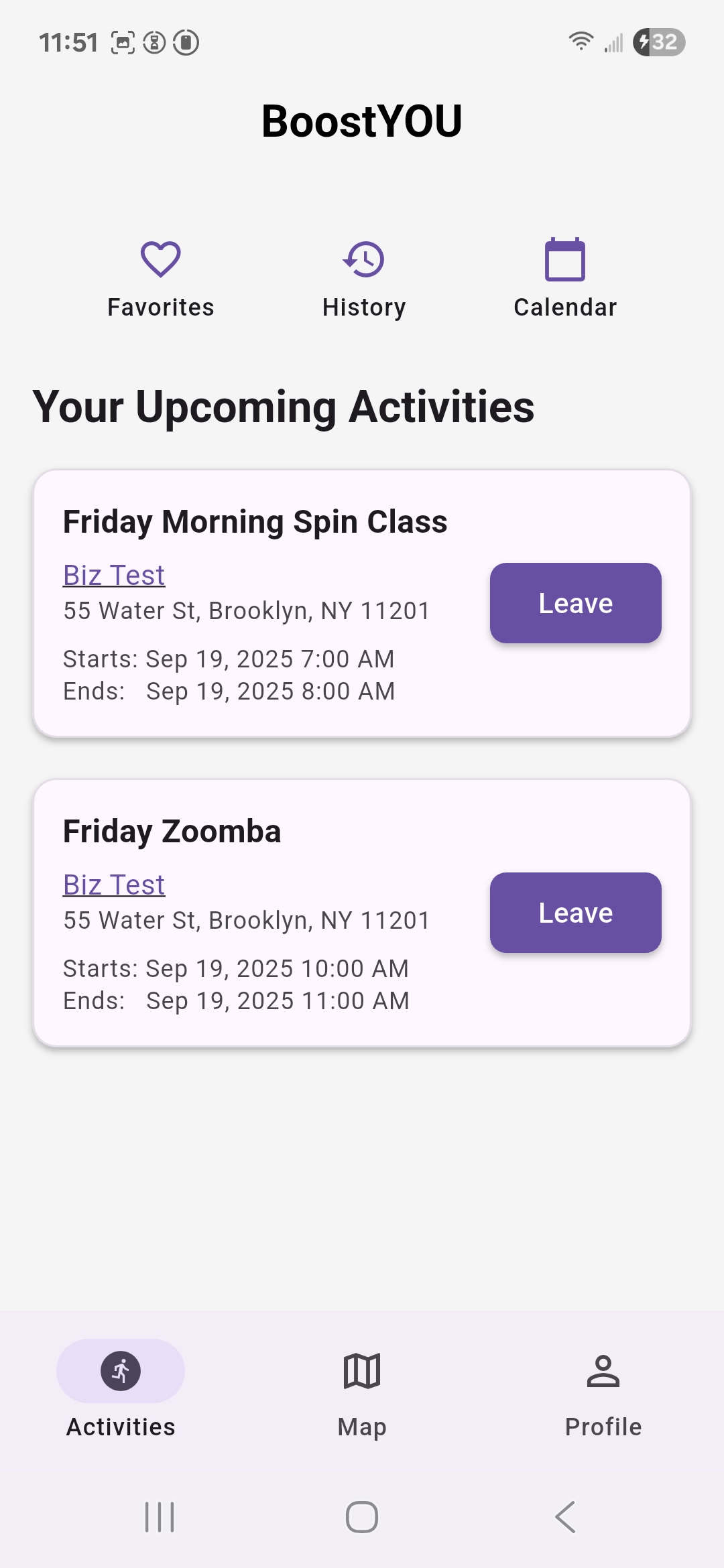Tap the battery charging indicator
The image size is (724, 1568).
pos(660,42)
